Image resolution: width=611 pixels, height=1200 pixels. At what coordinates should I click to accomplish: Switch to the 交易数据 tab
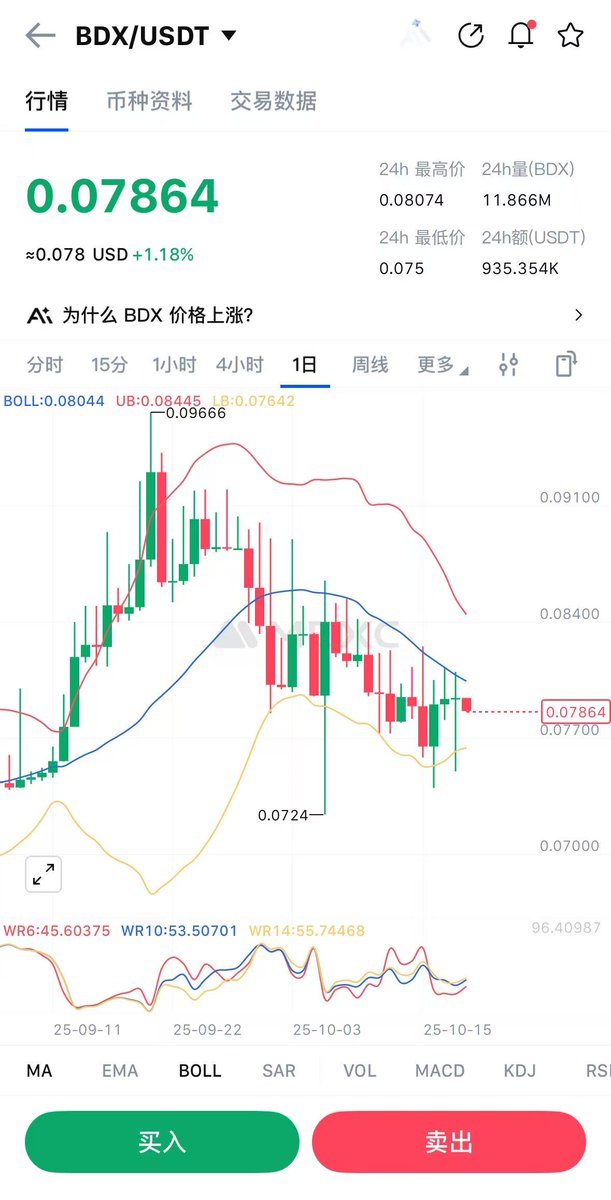click(x=273, y=101)
